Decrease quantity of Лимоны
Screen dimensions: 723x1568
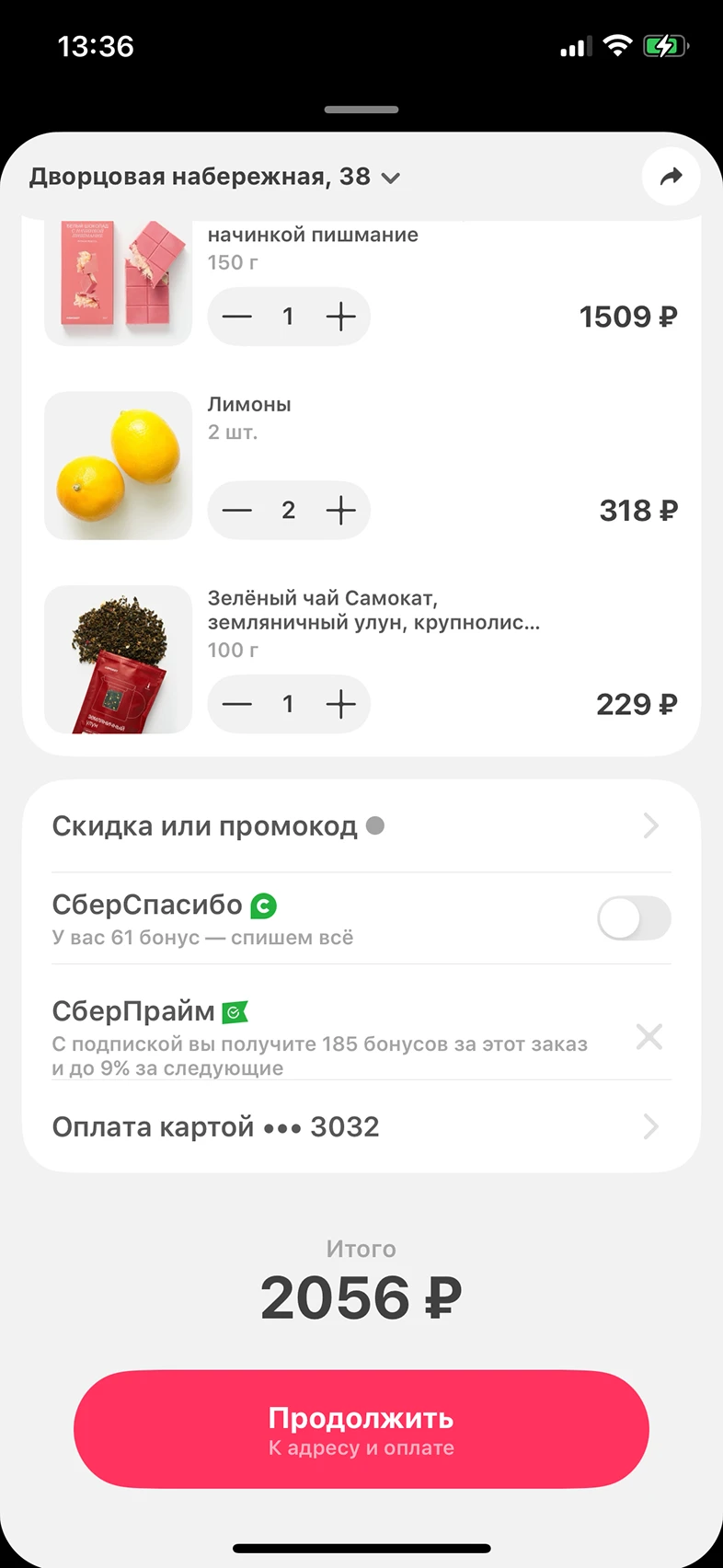[x=237, y=511]
